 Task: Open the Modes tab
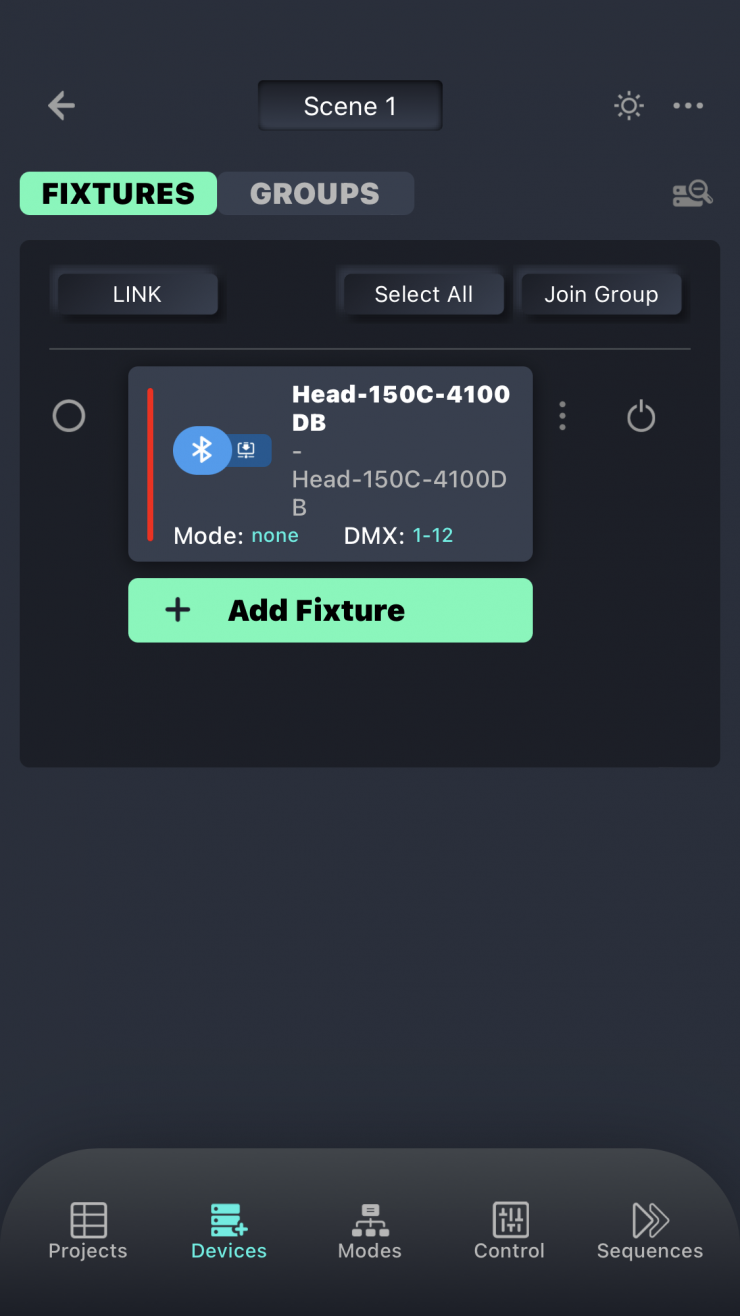click(x=370, y=1231)
